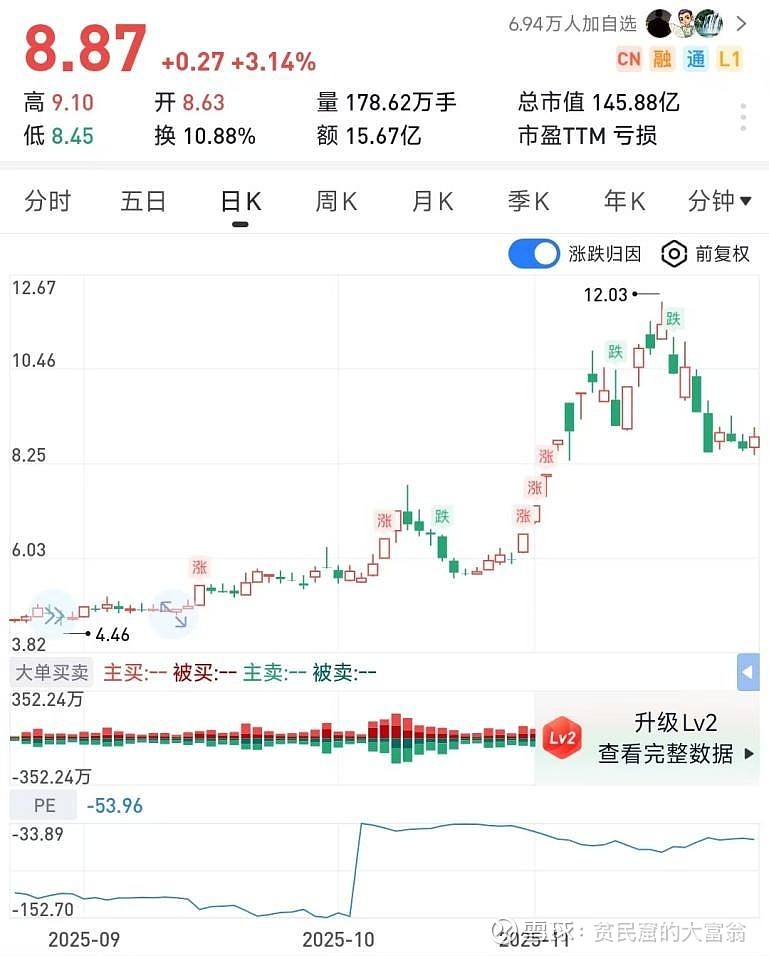
Task: Select the 五日 chart tab
Action: (x=143, y=202)
